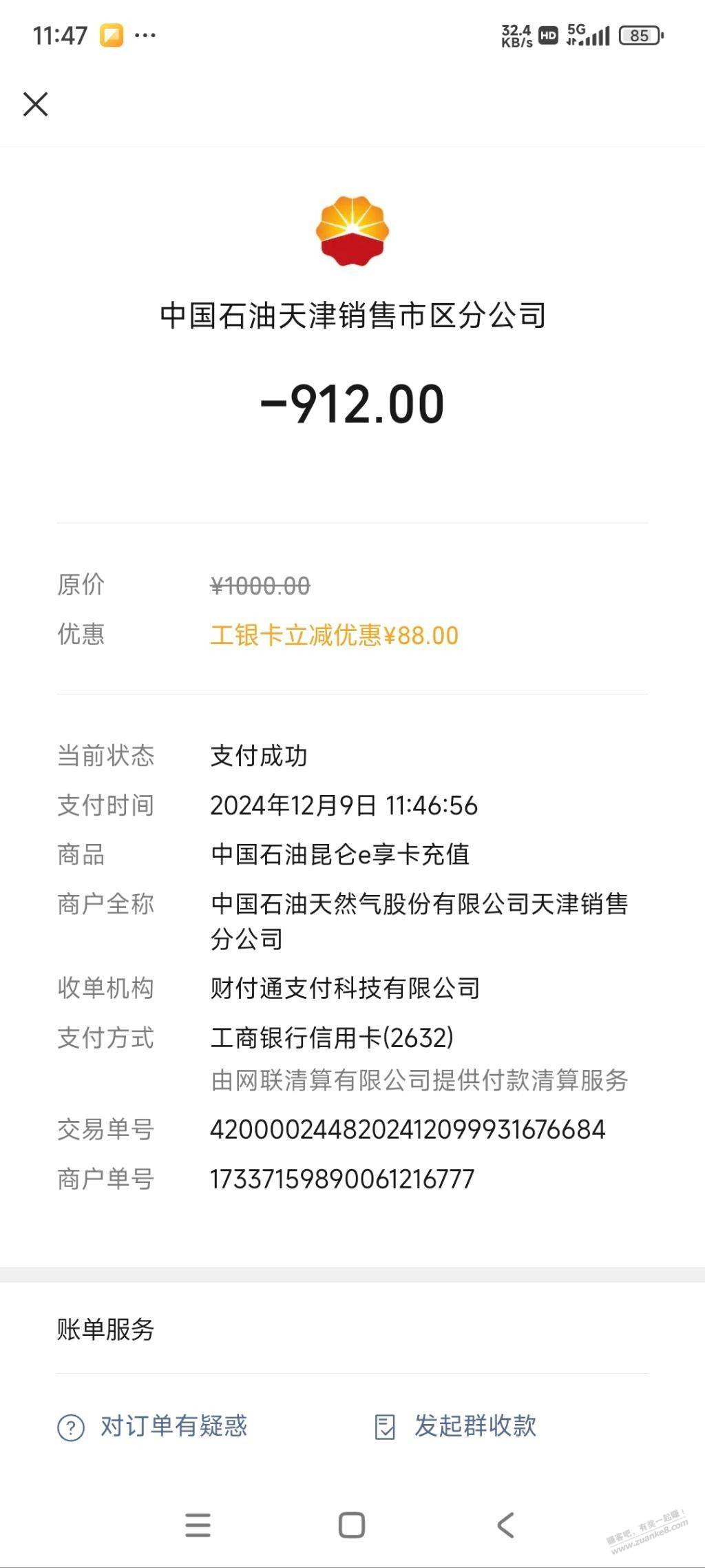The width and height of the screenshot is (705, 1568).
Task: Go to the home screen
Action: coord(352,1525)
